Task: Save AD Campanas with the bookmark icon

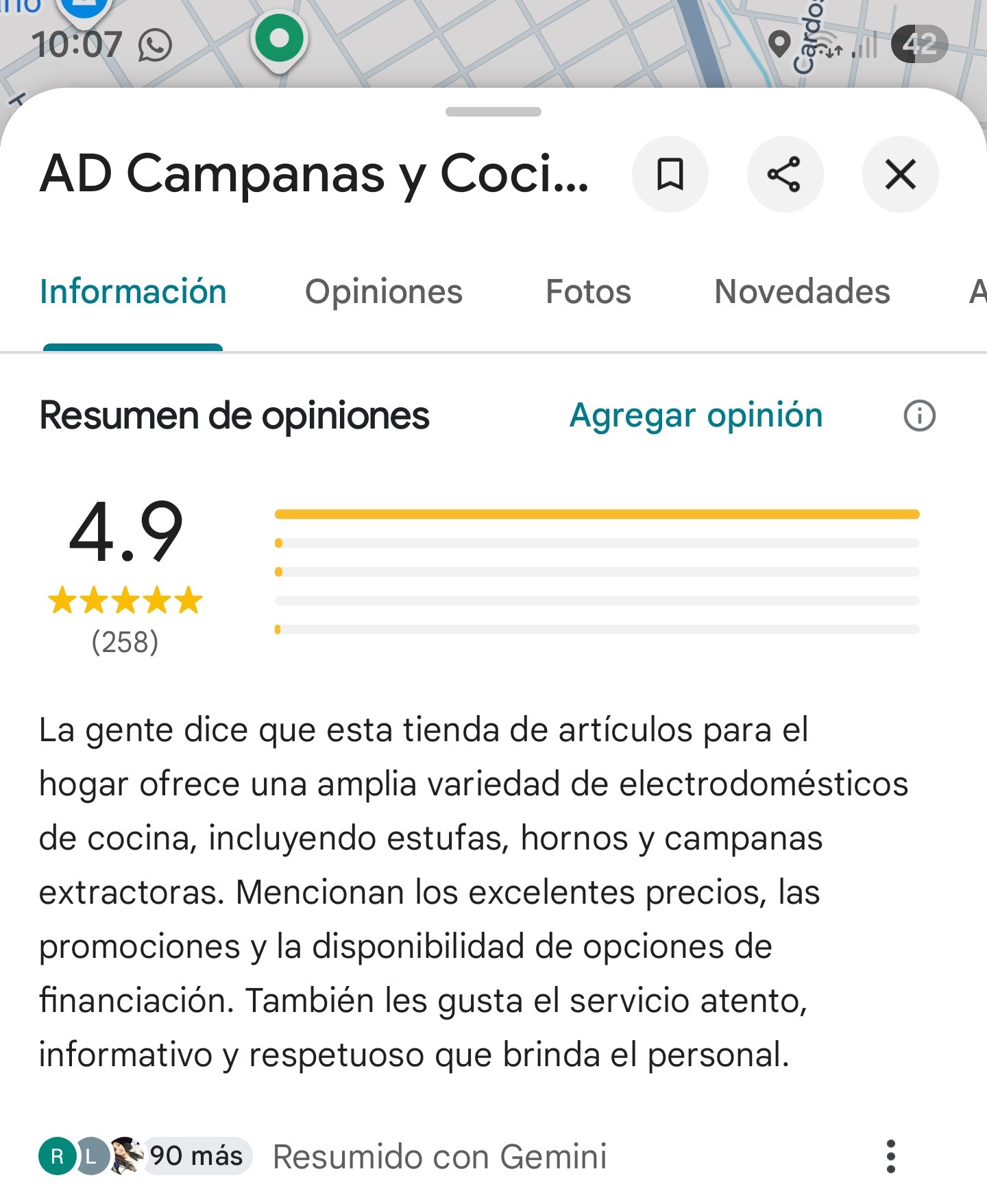Action: (670, 174)
